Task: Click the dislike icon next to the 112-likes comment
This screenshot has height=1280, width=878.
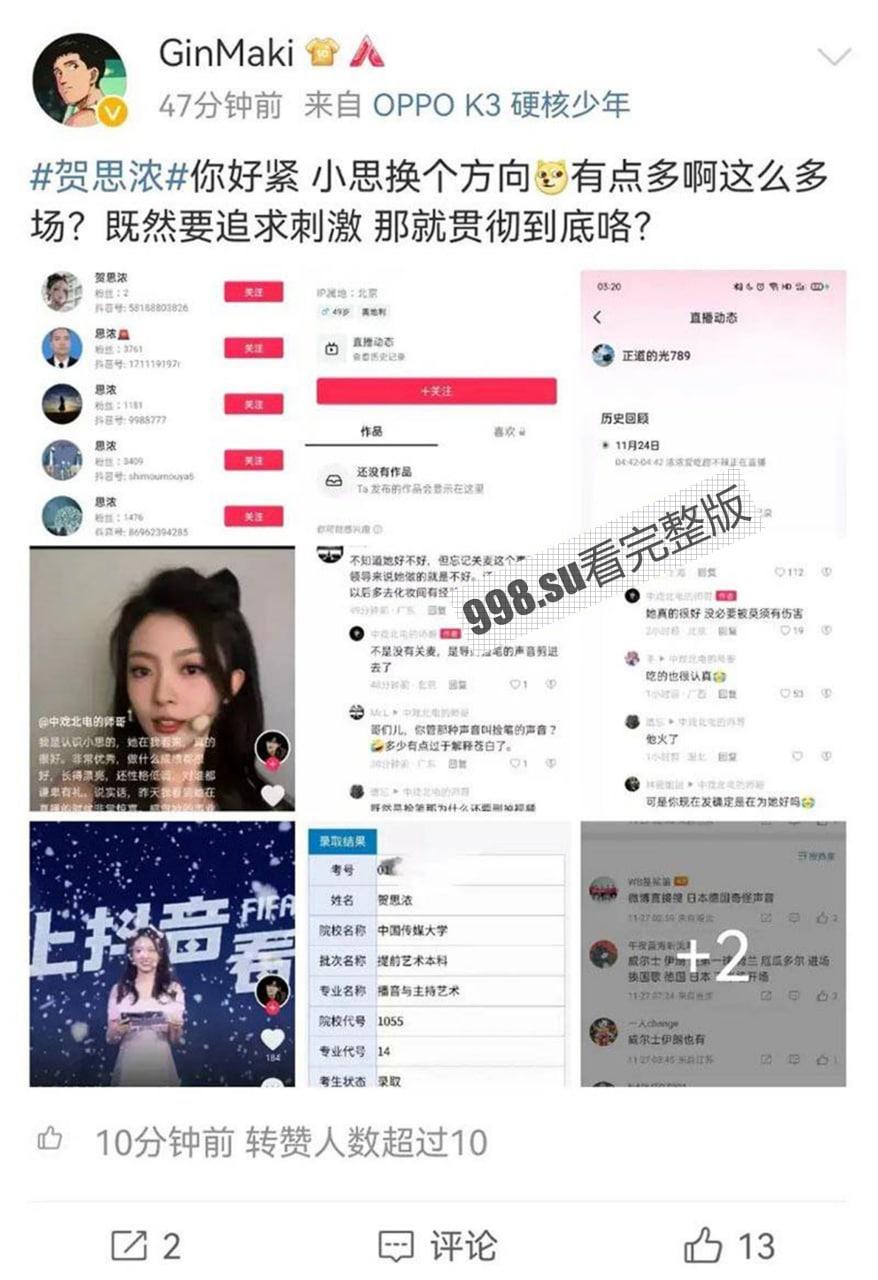Action: point(824,571)
